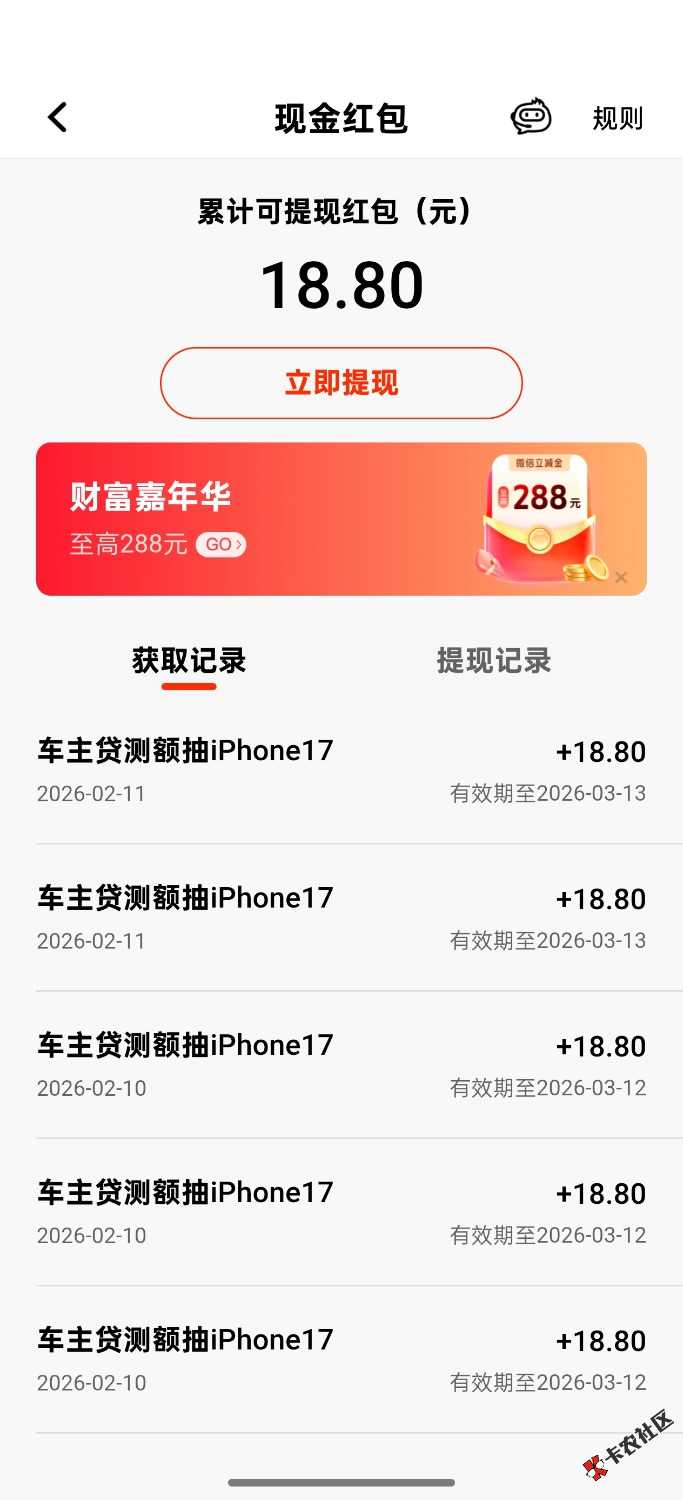Switch to the 提现记录 tab
Screen dimensions: 683x1500
(x=494, y=661)
